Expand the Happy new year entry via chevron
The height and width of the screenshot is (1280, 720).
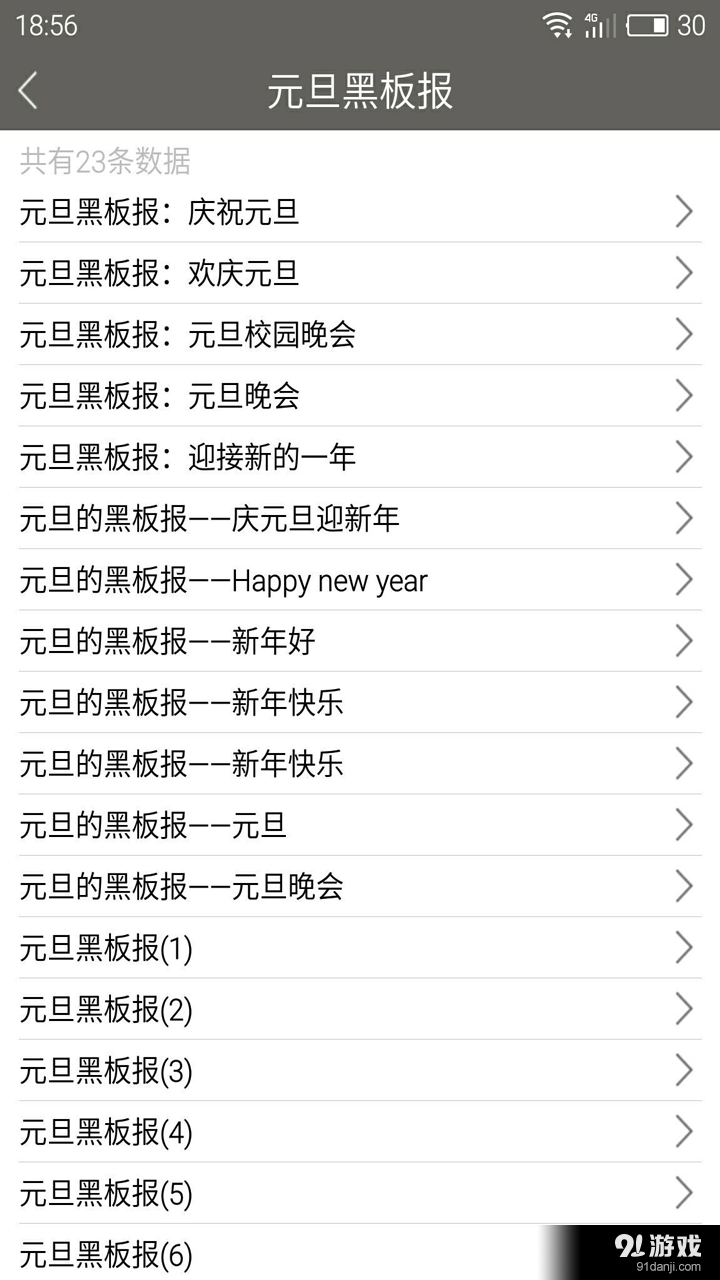point(684,580)
